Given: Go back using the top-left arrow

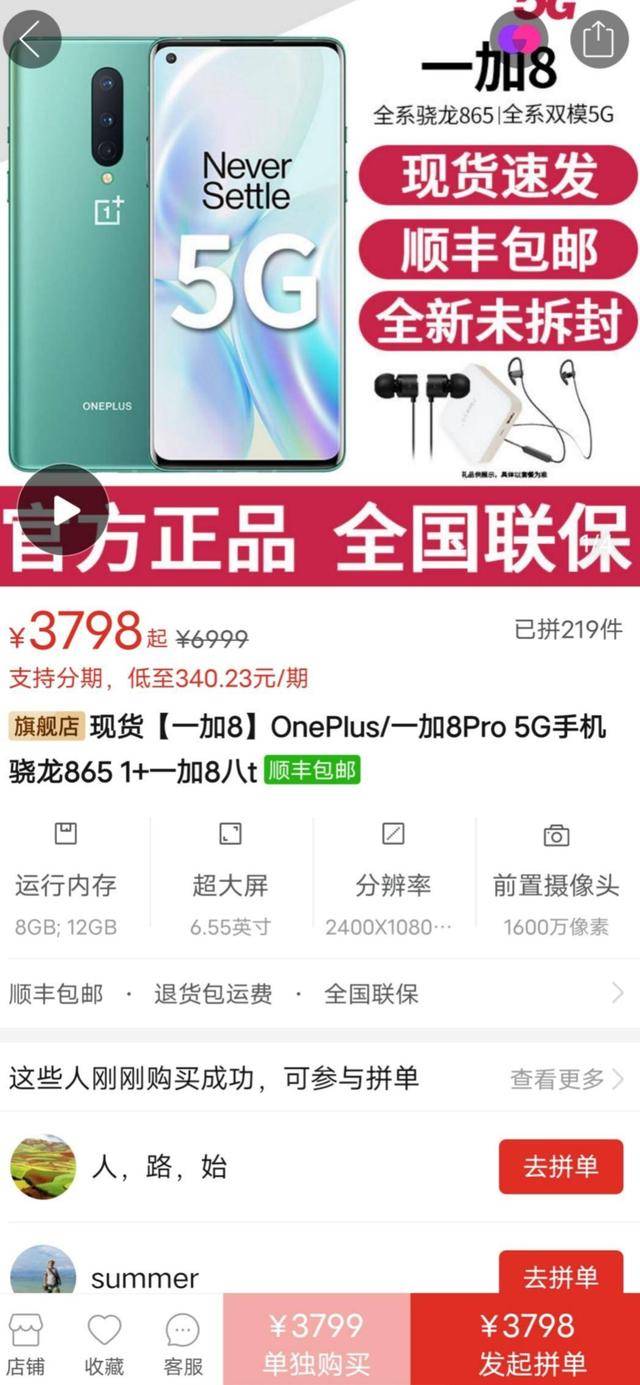Looking at the screenshot, I should (32, 40).
